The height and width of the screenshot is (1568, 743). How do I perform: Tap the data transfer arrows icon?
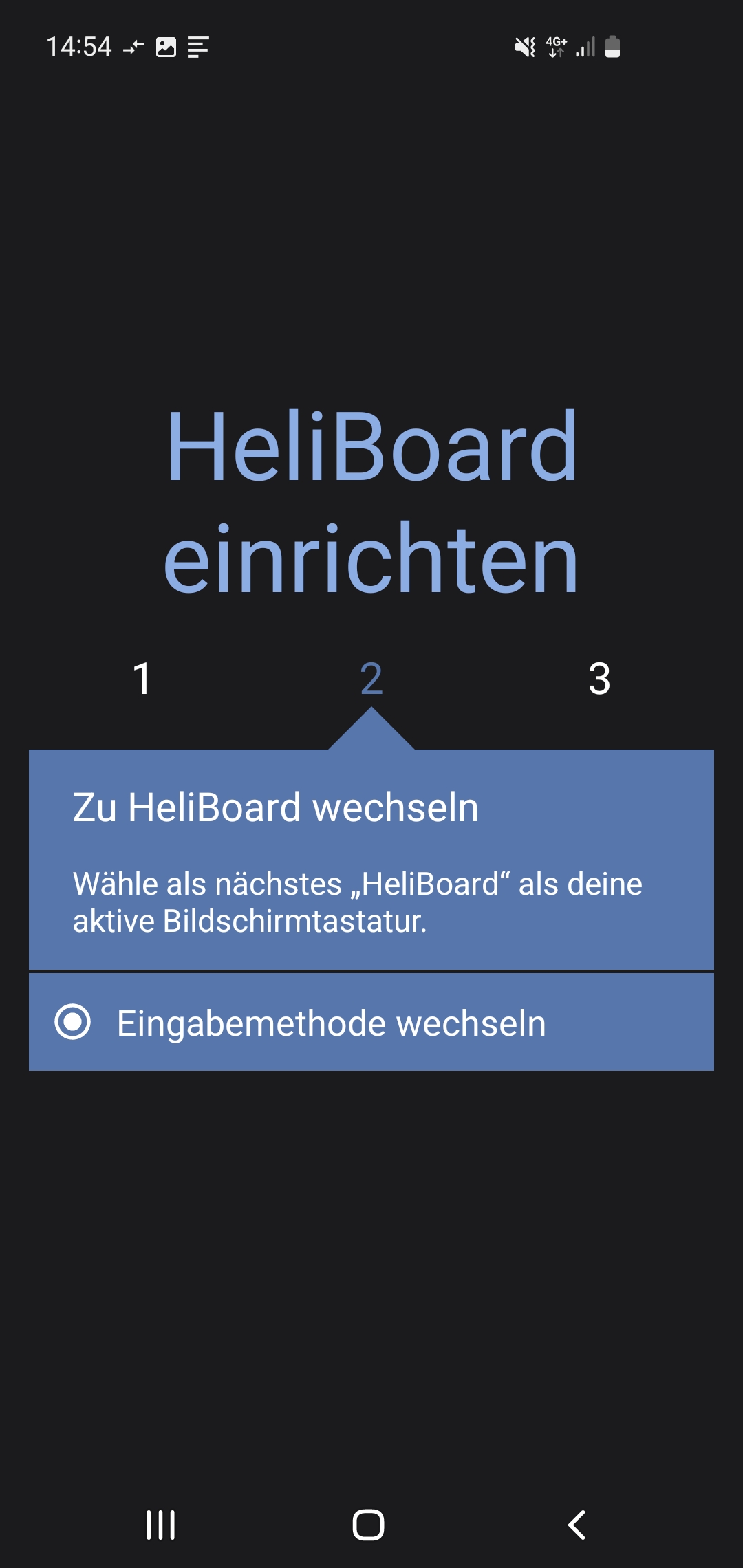pyautogui.click(x=134, y=46)
